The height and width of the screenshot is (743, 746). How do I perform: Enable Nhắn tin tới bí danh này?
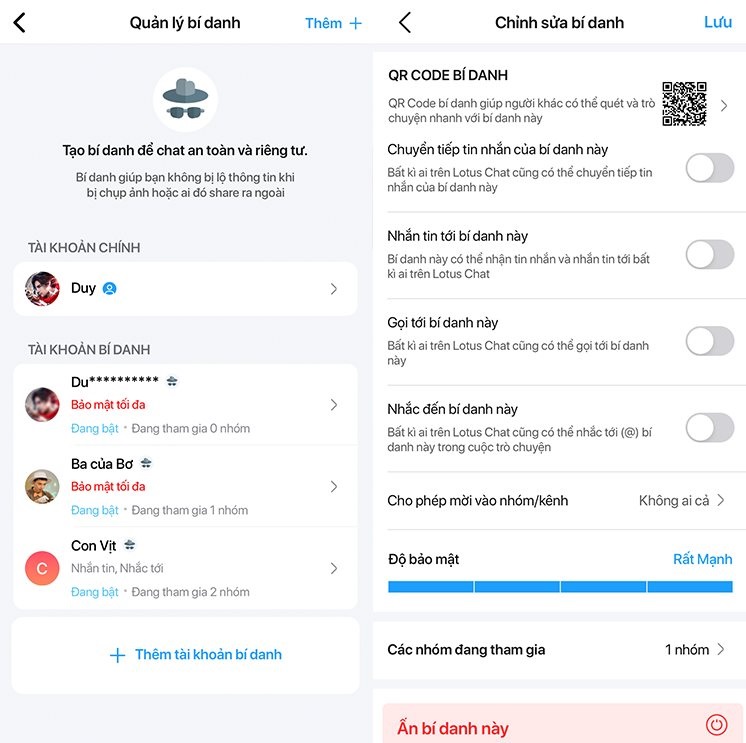point(709,255)
